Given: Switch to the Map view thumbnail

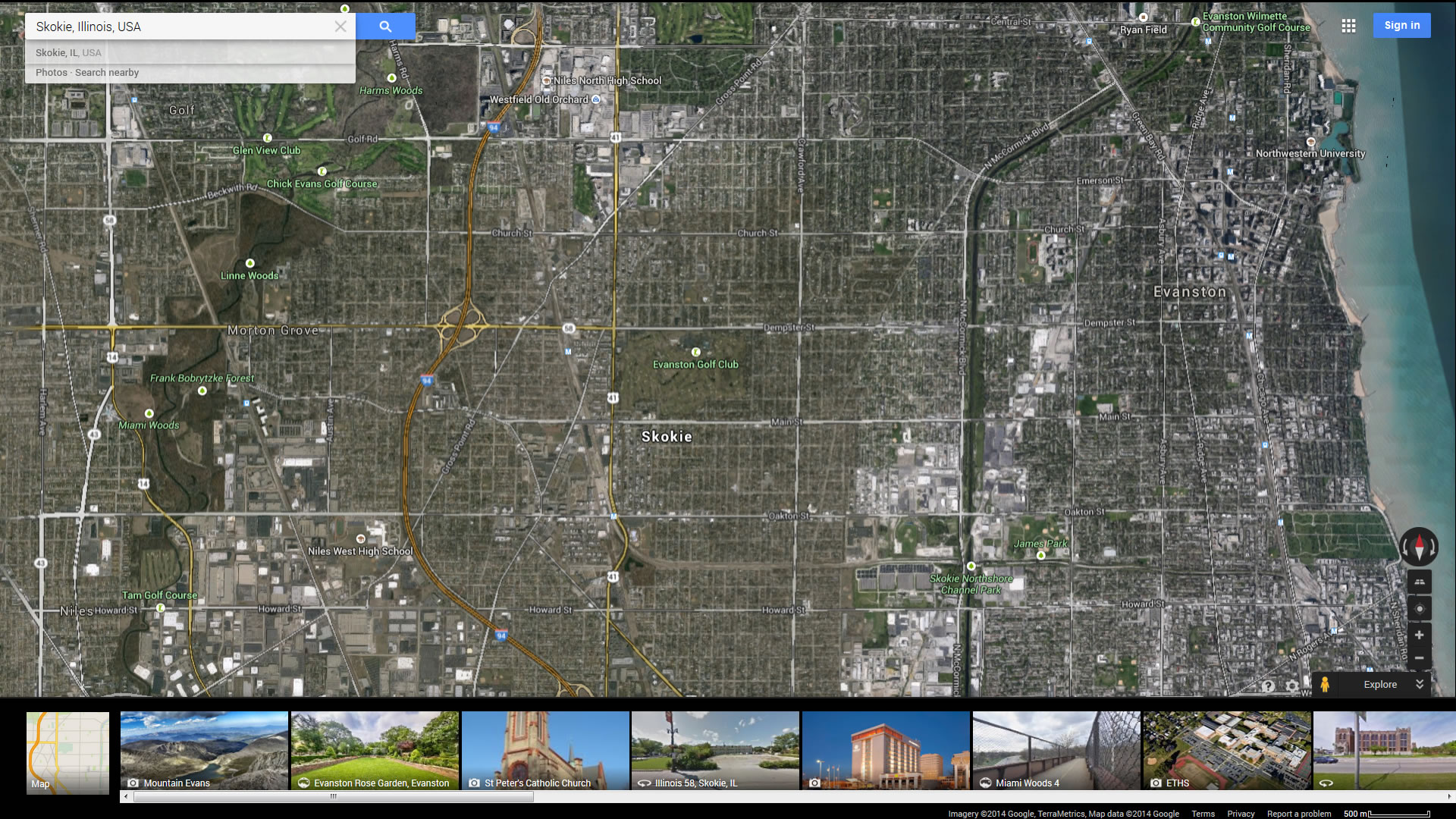Looking at the screenshot, I should [x=67, y=752].
